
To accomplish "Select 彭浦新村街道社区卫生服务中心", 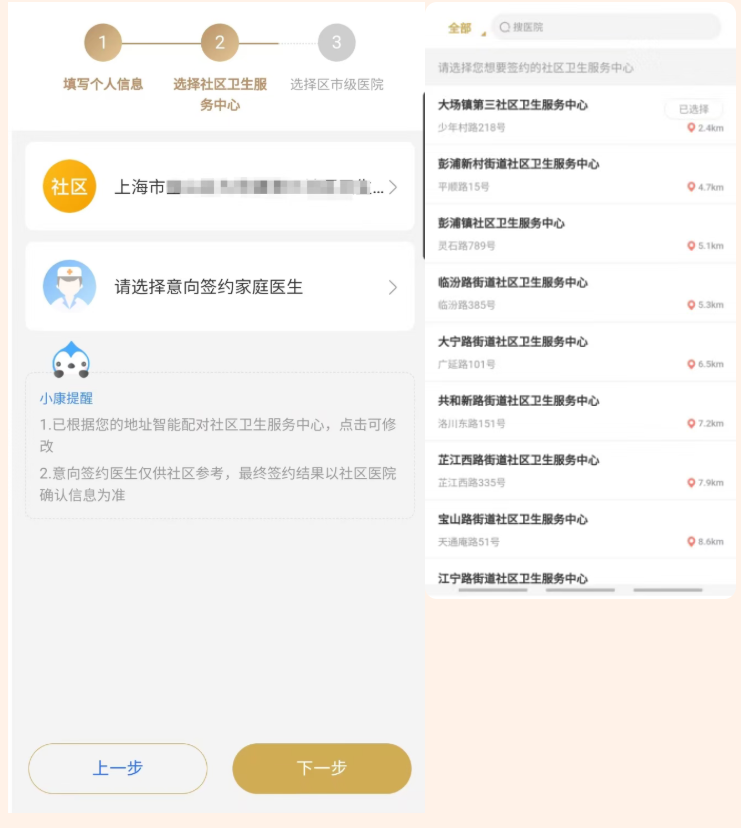I will (x=580, y=175).
